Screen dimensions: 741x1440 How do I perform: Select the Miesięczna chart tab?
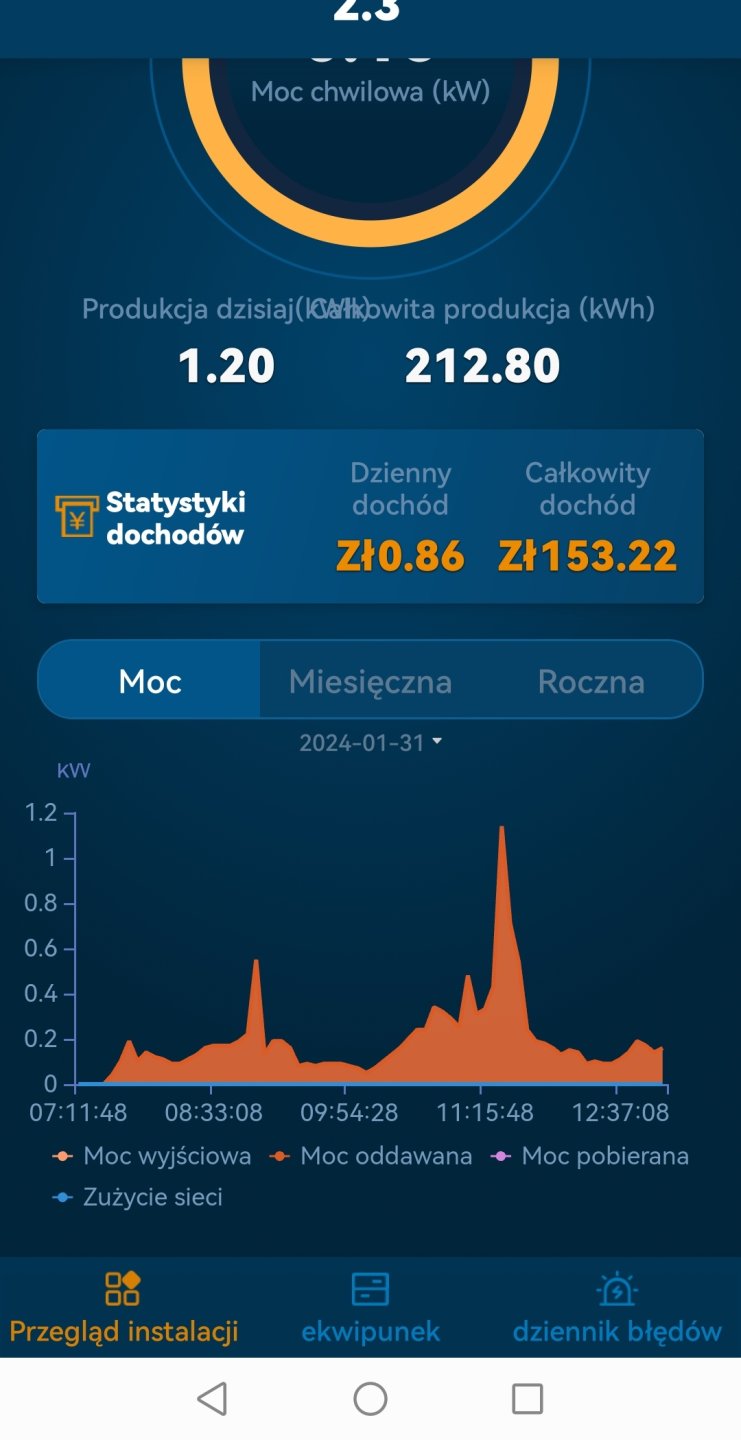point(370,682)
